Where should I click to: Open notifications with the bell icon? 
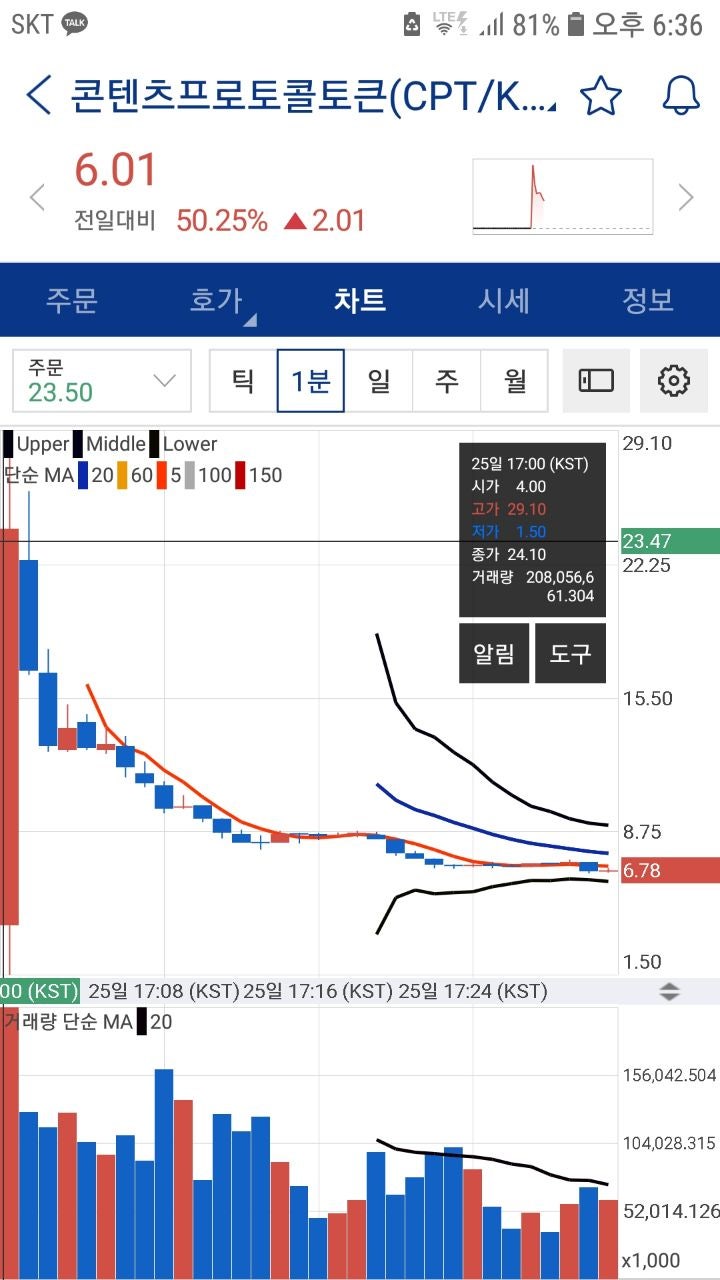pos(681,95)
